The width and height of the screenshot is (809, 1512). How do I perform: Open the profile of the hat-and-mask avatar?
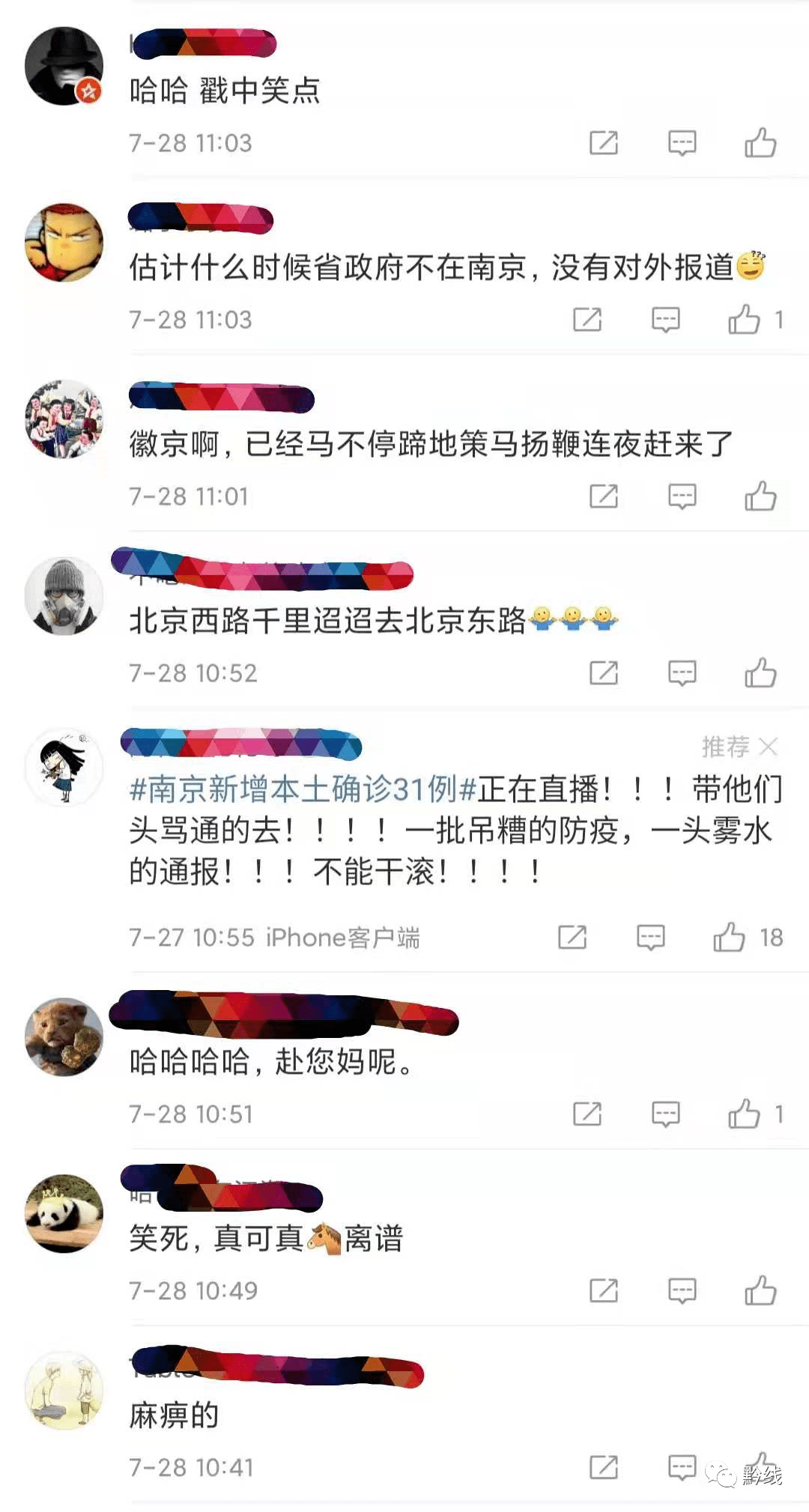tap(64, 595)
